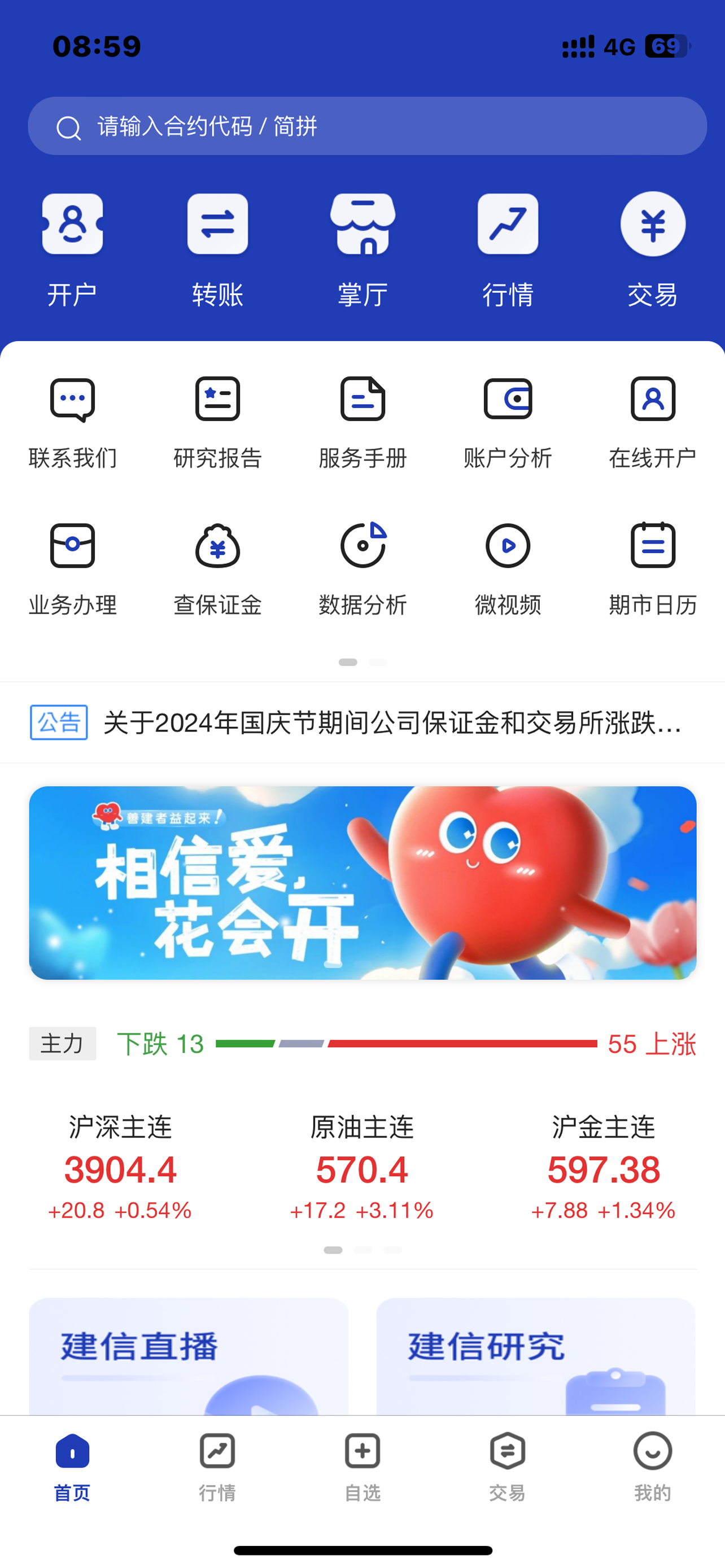Open the 转账 transfer shortcut
Viewport: 725px width, 1568px height.
click(217, 249)
